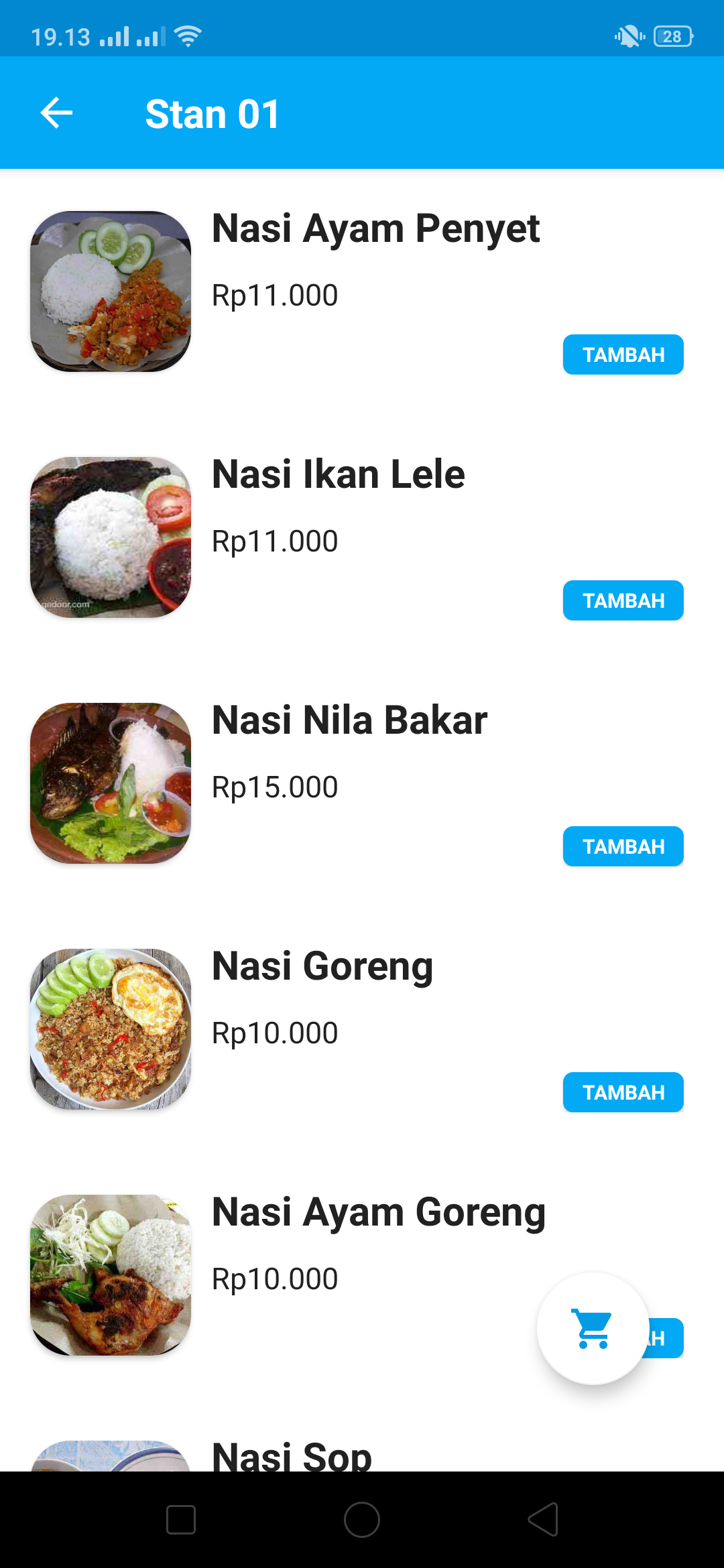The image size is (724, 1568).
Task: Open the Nasi Ikan Lele photo
Action: [109, 536]
